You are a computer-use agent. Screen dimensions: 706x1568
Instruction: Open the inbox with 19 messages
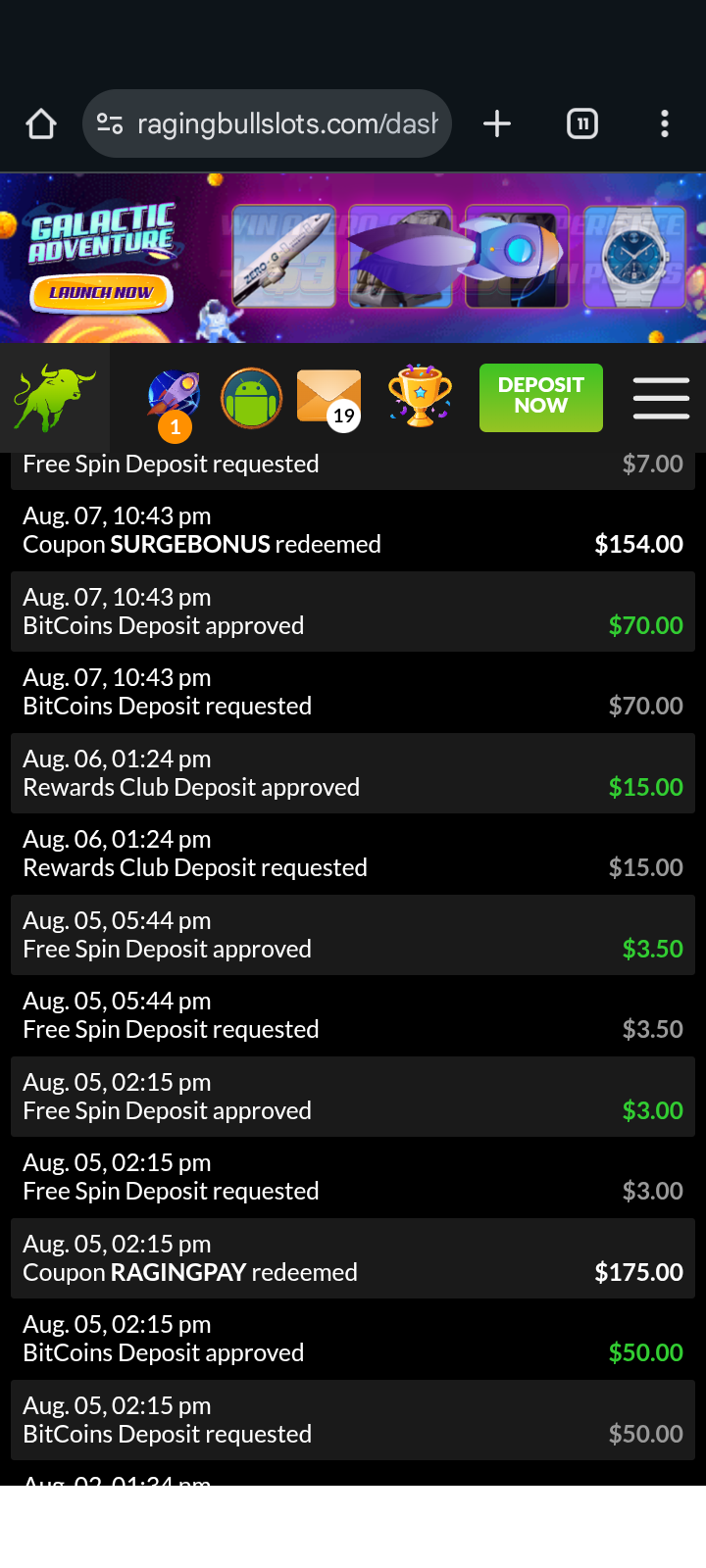pos(329,398)
